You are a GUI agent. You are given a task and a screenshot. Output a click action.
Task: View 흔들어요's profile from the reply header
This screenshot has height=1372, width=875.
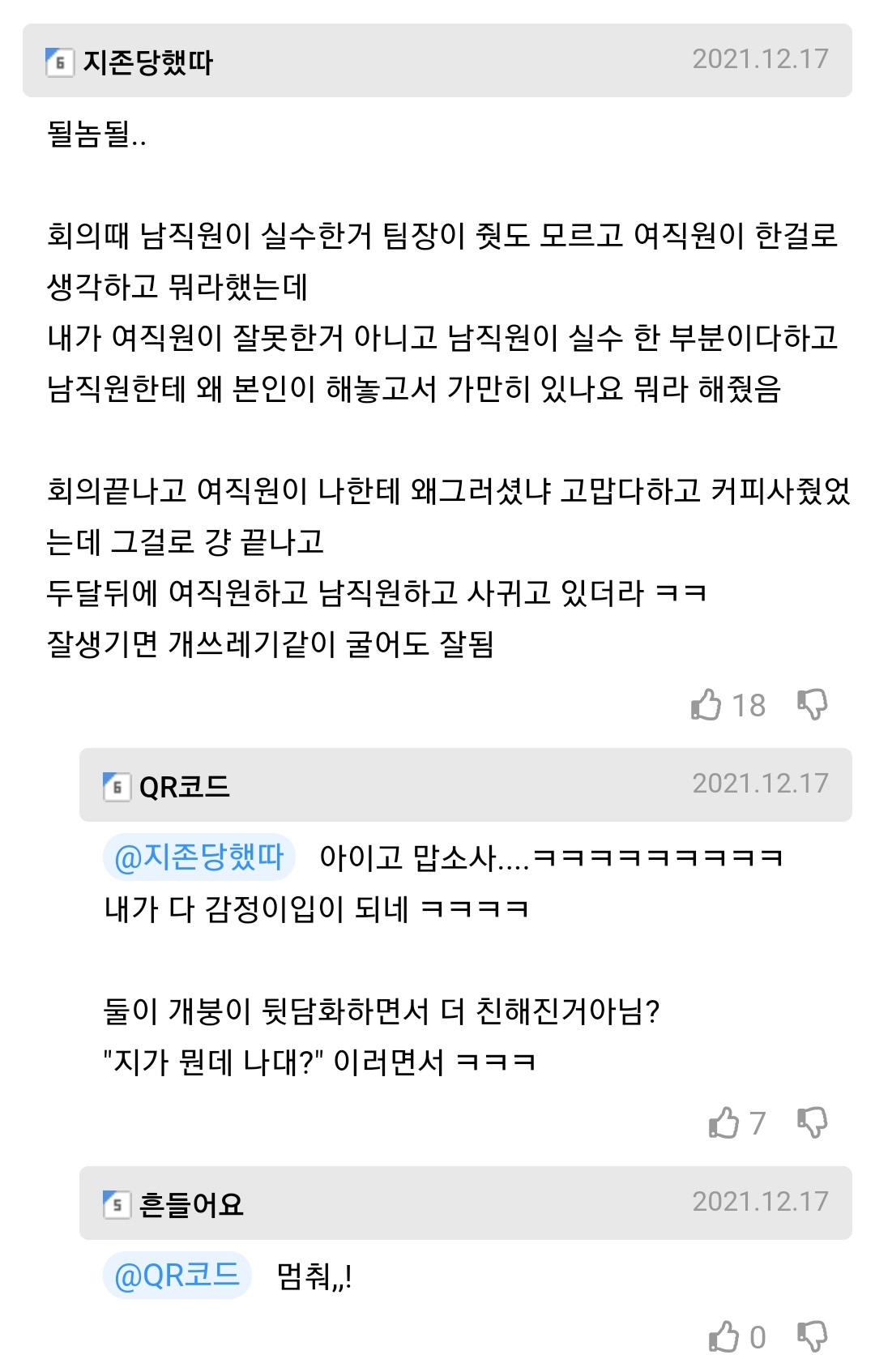pyautogui.click(x=190, y=1205)
